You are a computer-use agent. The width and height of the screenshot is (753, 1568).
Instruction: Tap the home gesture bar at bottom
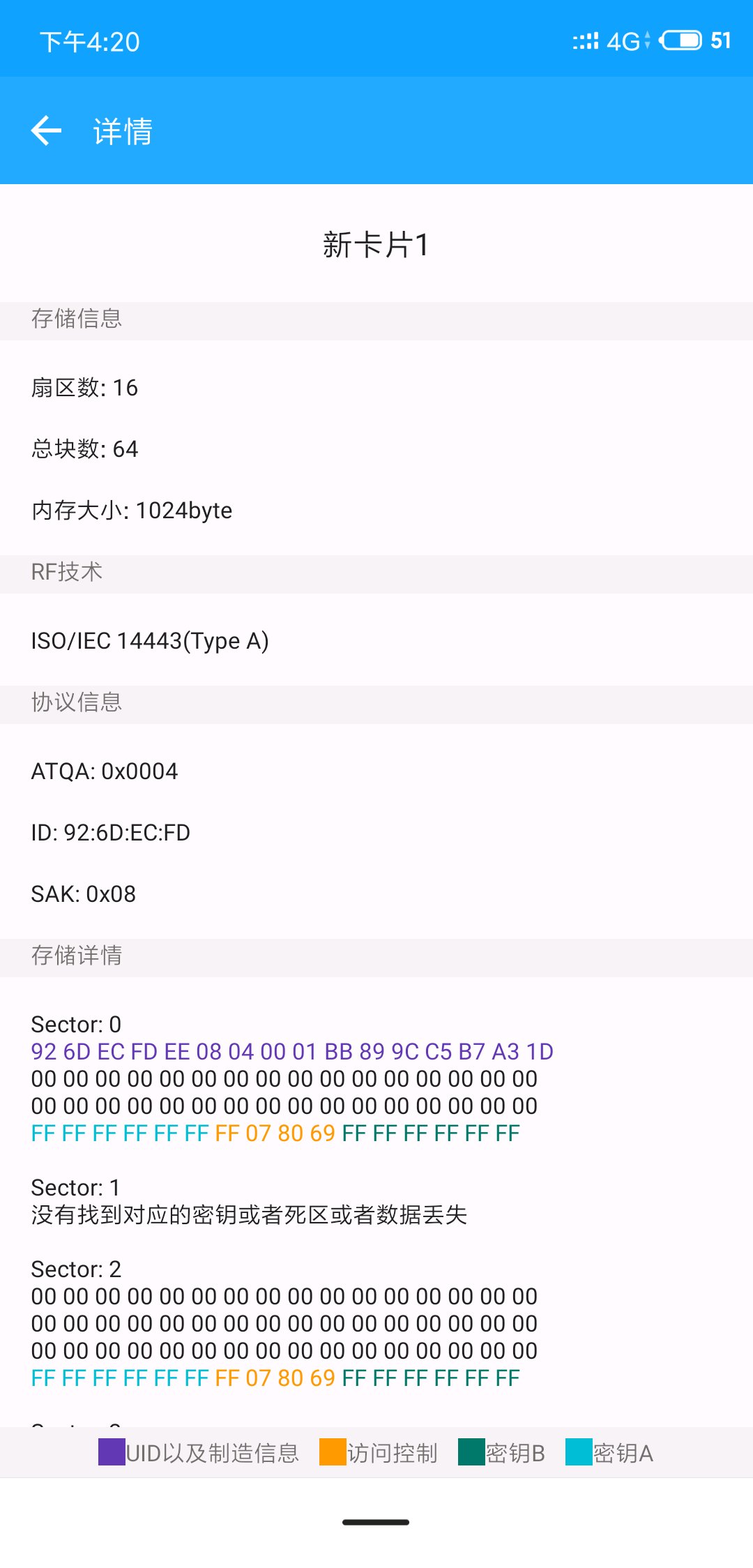click(376, 1523)
